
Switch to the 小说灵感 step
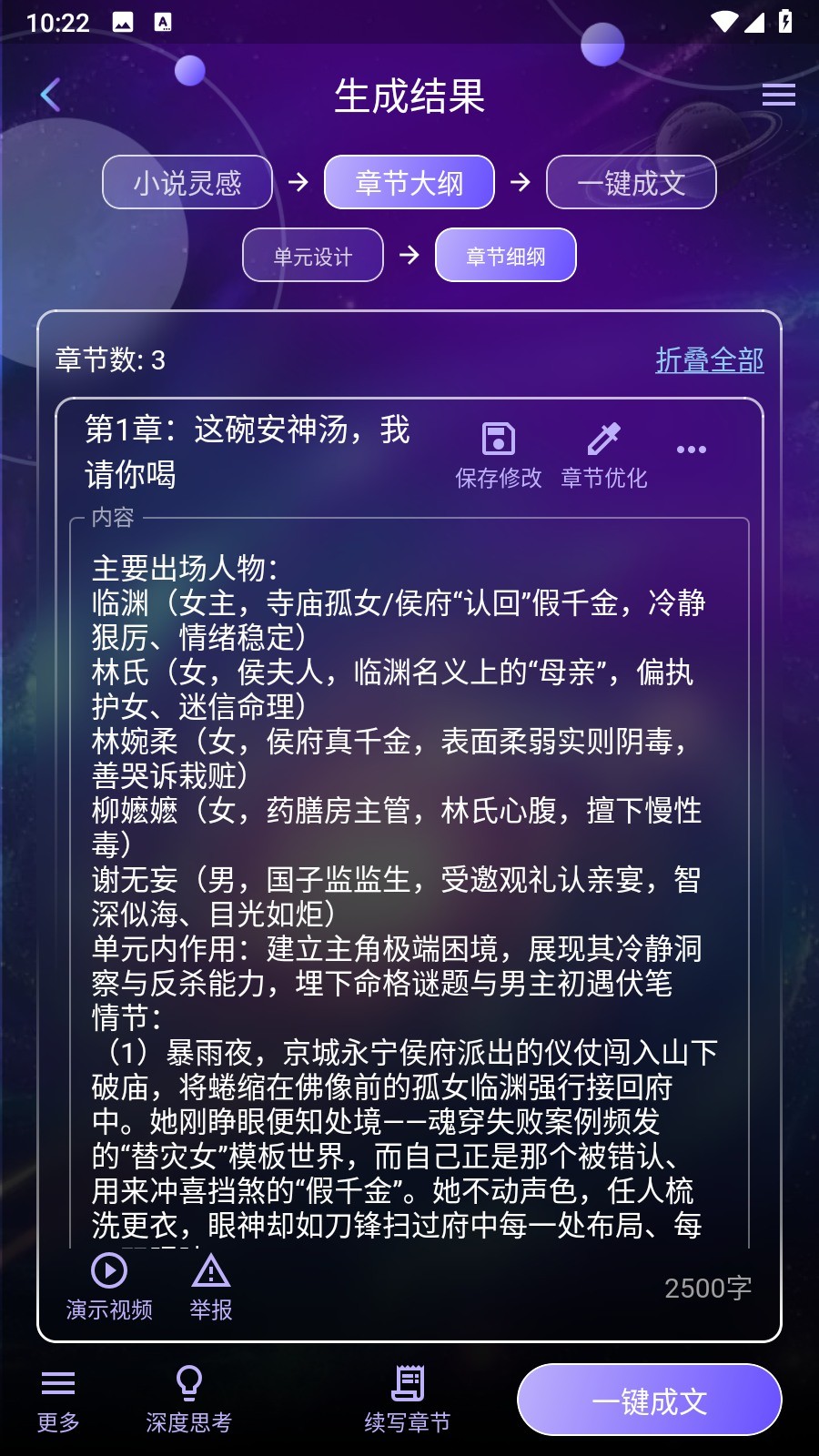pos(187,183)
